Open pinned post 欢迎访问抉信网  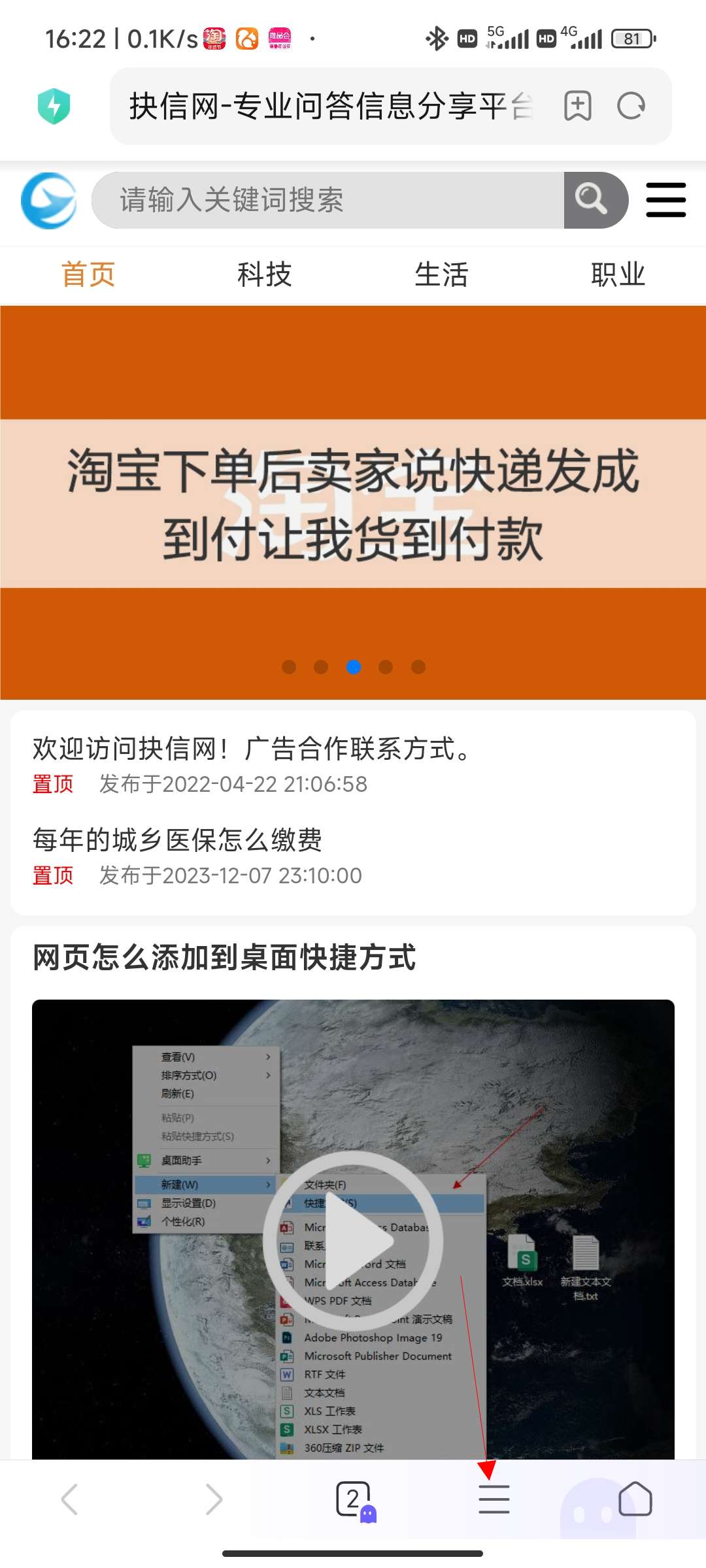tap(252, 749)
